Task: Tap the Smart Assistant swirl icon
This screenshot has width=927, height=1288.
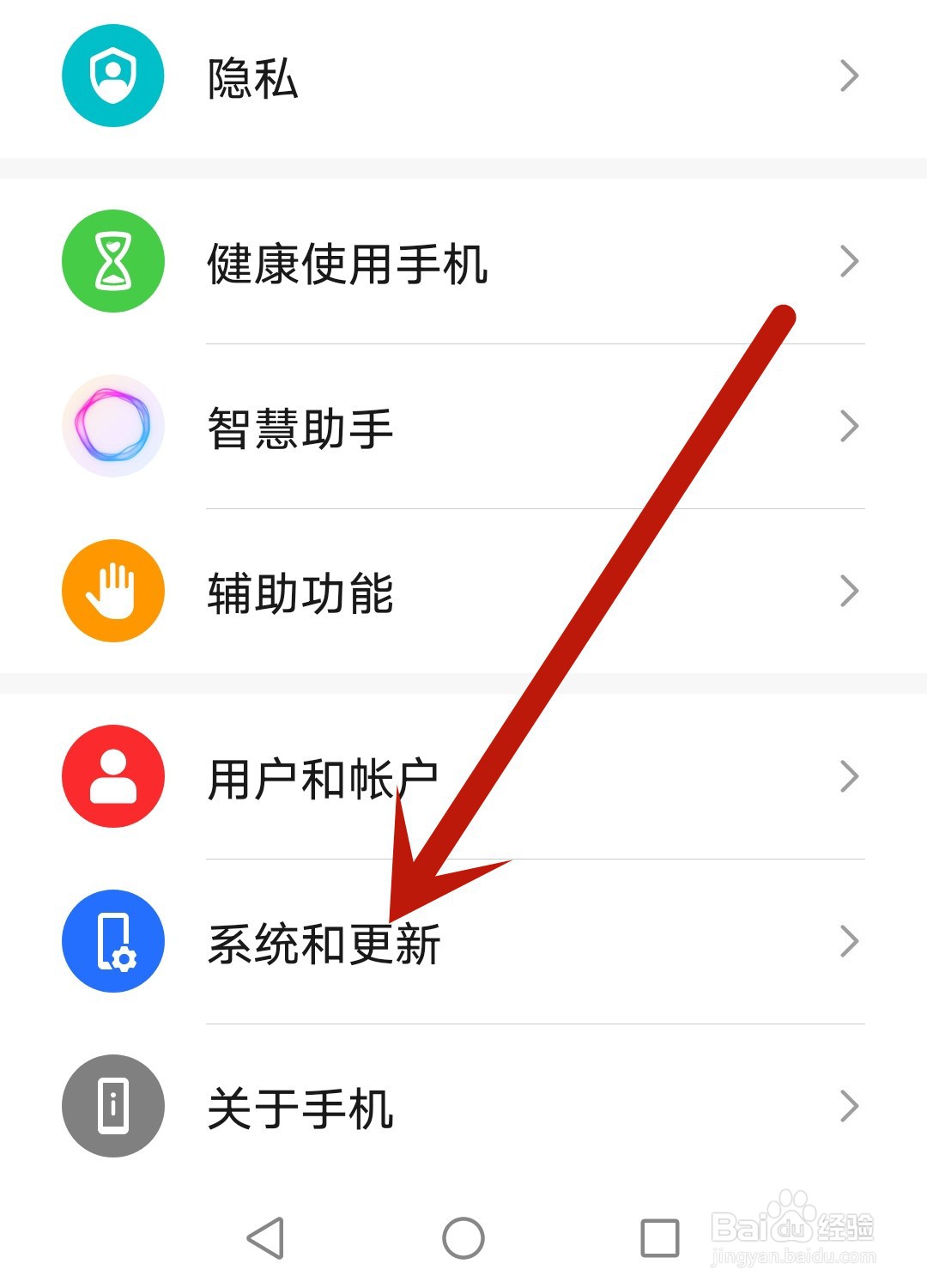Action: (x=112, y=427)
